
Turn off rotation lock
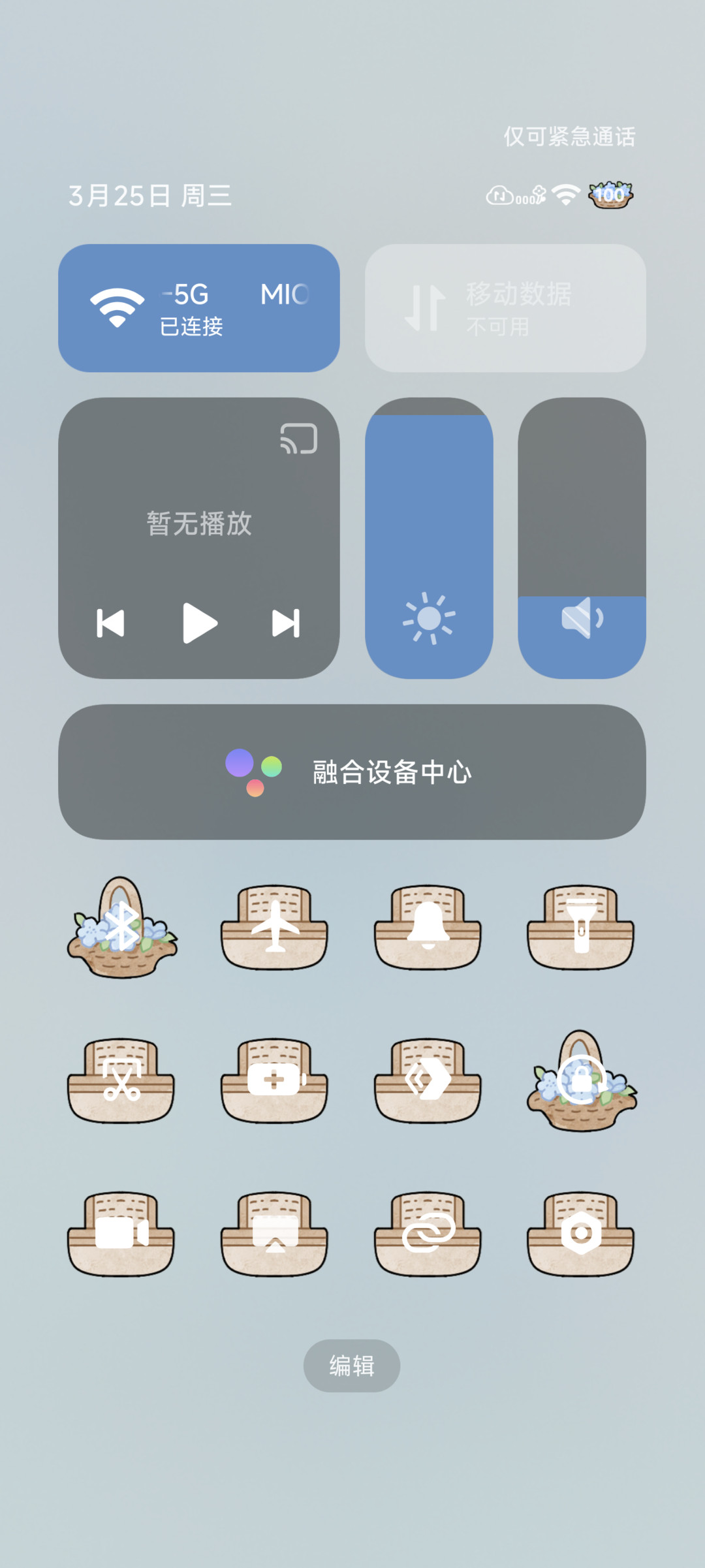coord(581,1080)
